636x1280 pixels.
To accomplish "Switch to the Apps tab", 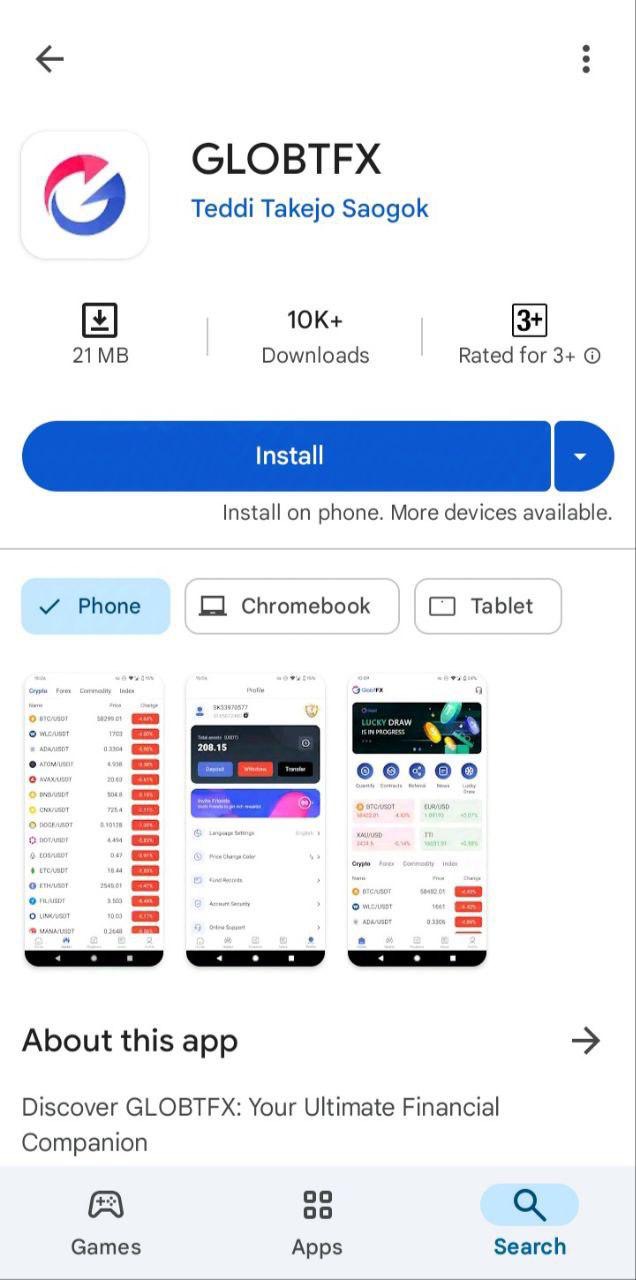I will tap(317, 1222).
